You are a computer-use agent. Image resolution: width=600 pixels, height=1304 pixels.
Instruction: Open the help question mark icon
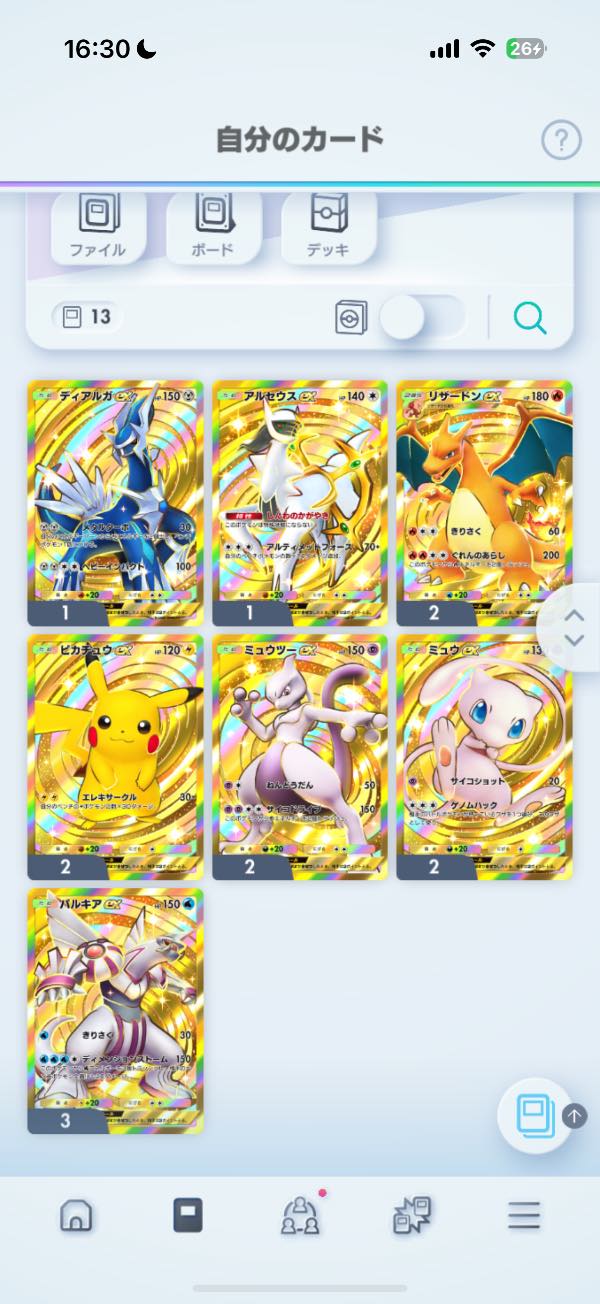(561, 141)
